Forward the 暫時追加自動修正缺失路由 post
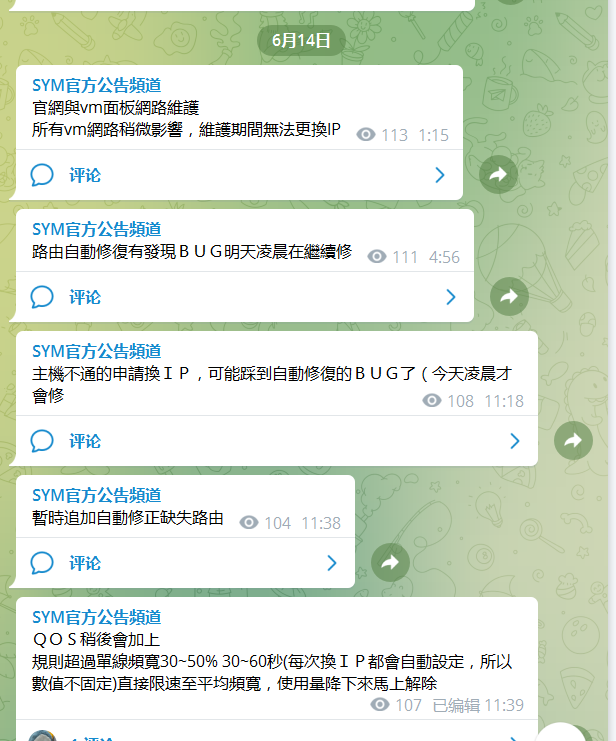Image resolution: width=616 pixels, height=741 pixels. click(x=390, y=562)
